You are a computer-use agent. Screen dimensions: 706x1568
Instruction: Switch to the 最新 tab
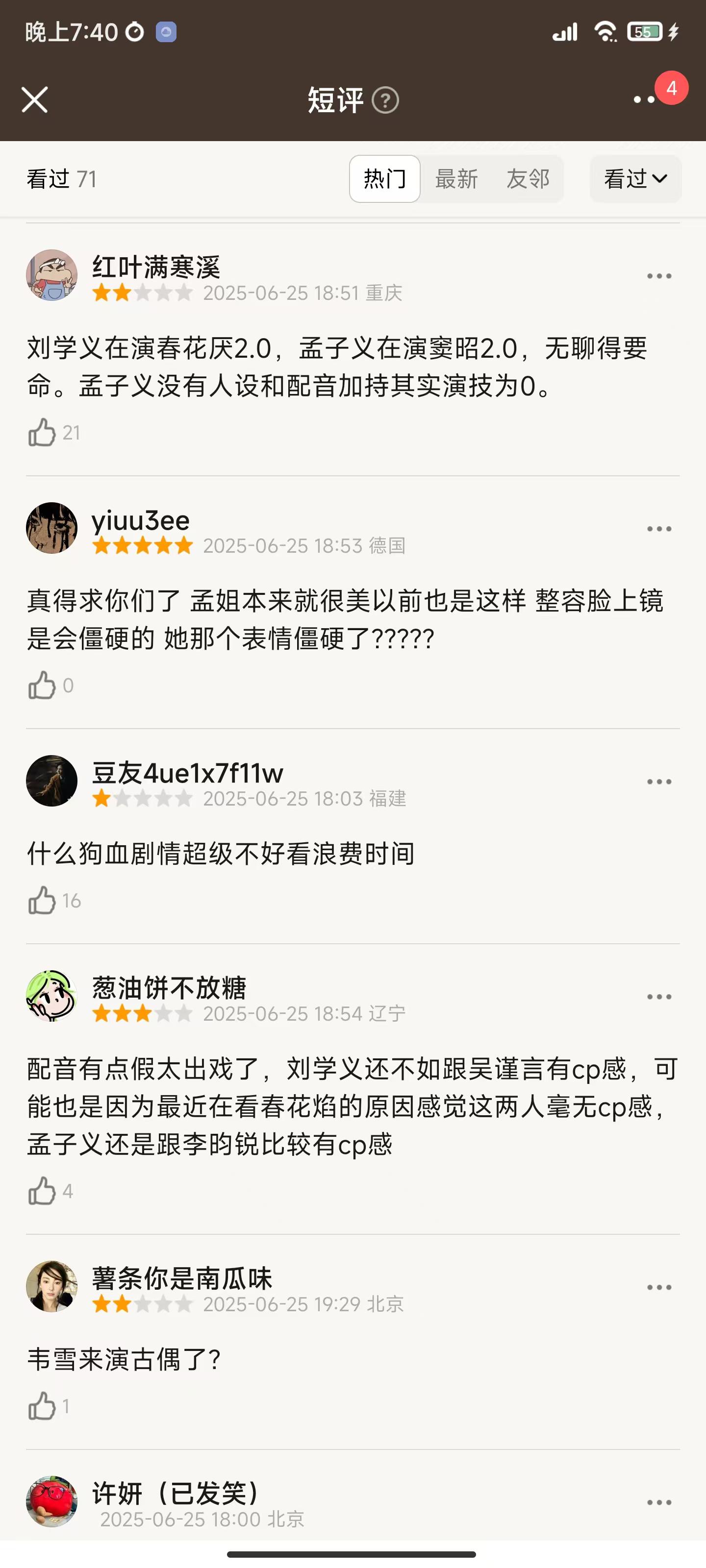[456, 179]
